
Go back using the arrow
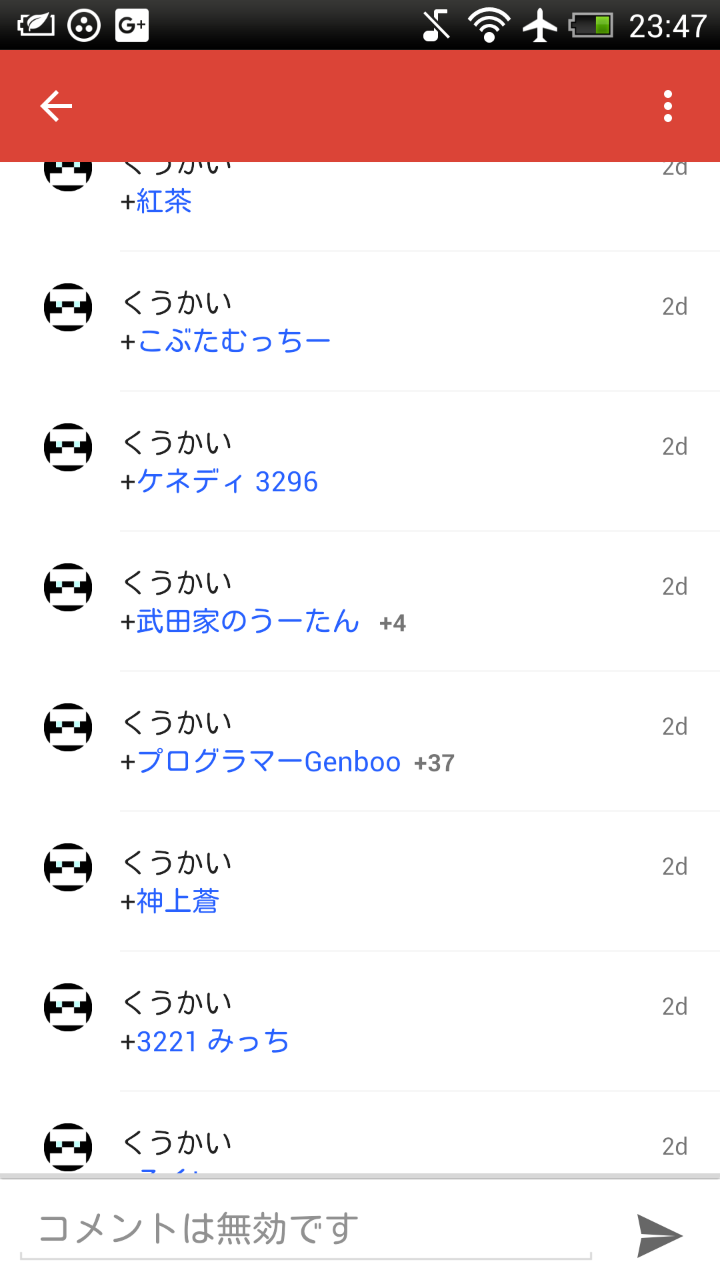tap(56, 106)
